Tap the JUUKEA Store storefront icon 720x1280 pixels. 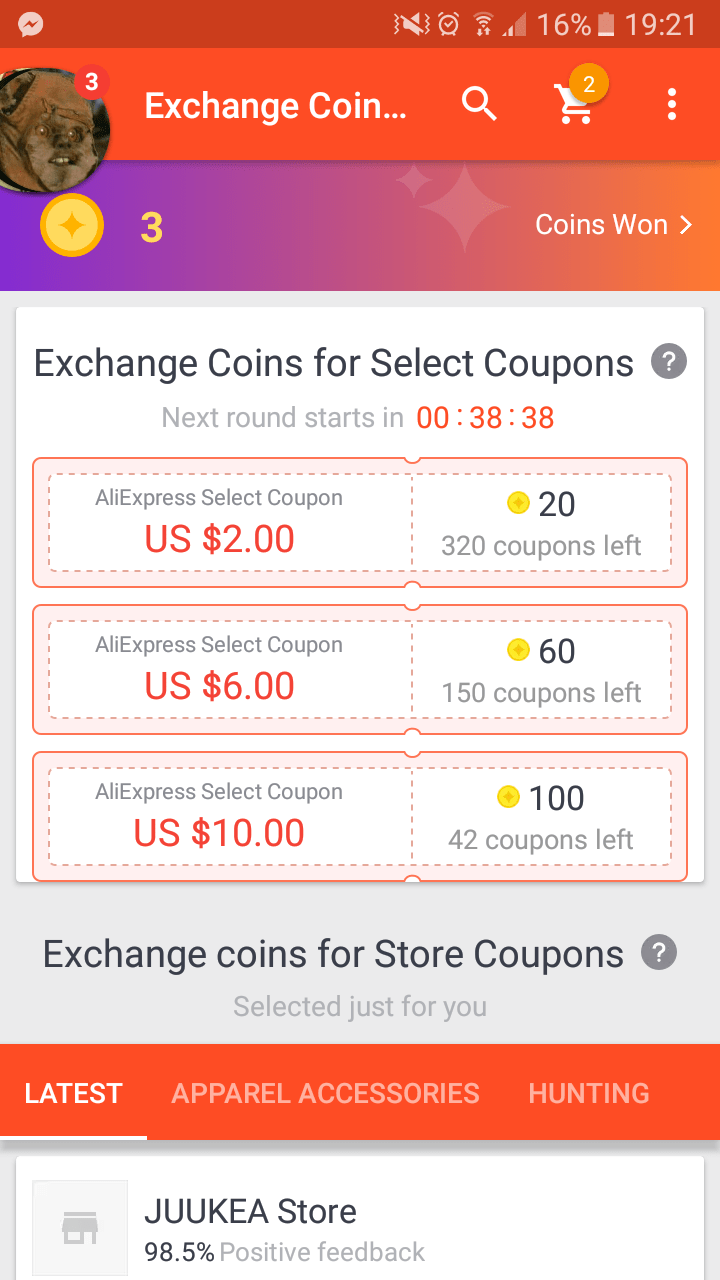(x=80, y=1228)
